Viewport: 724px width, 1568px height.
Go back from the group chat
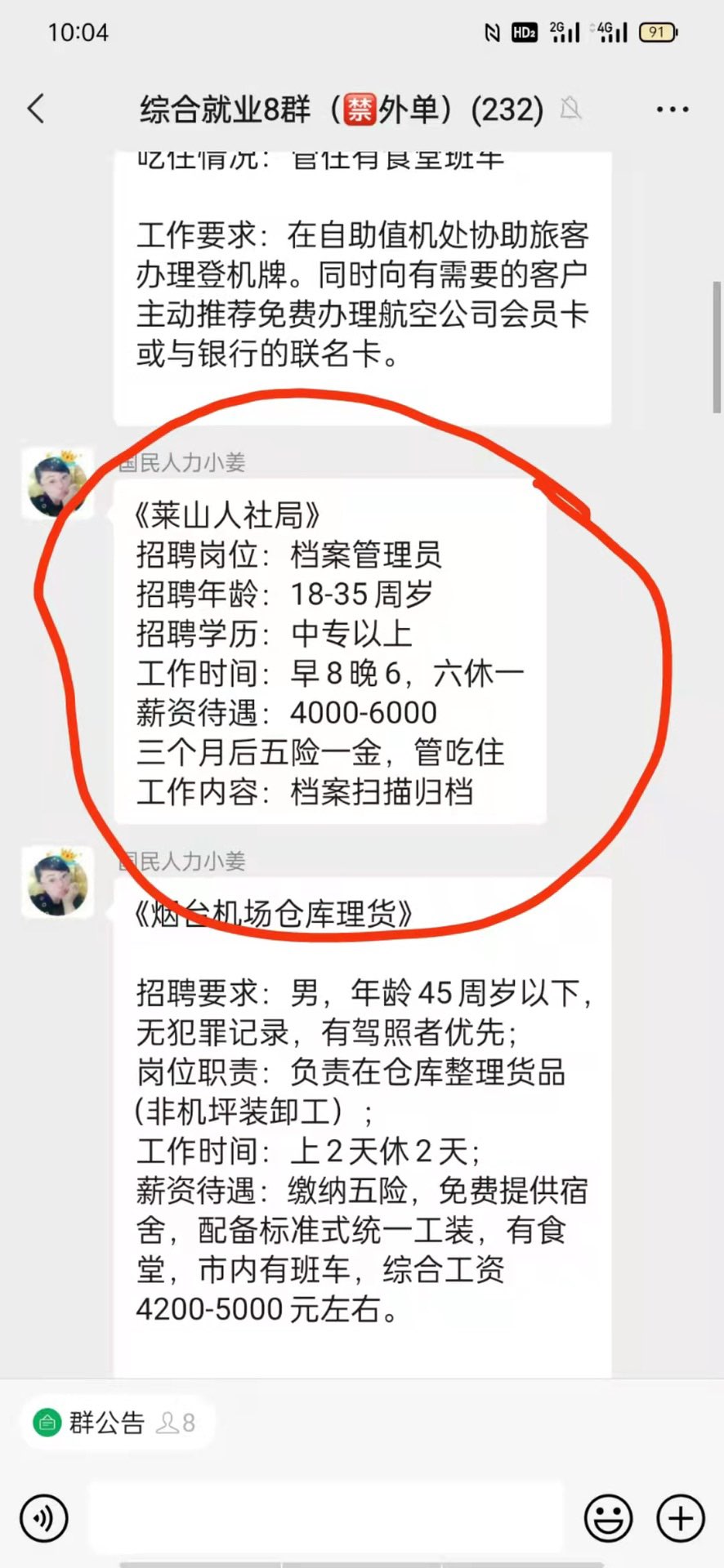point(36,109)
